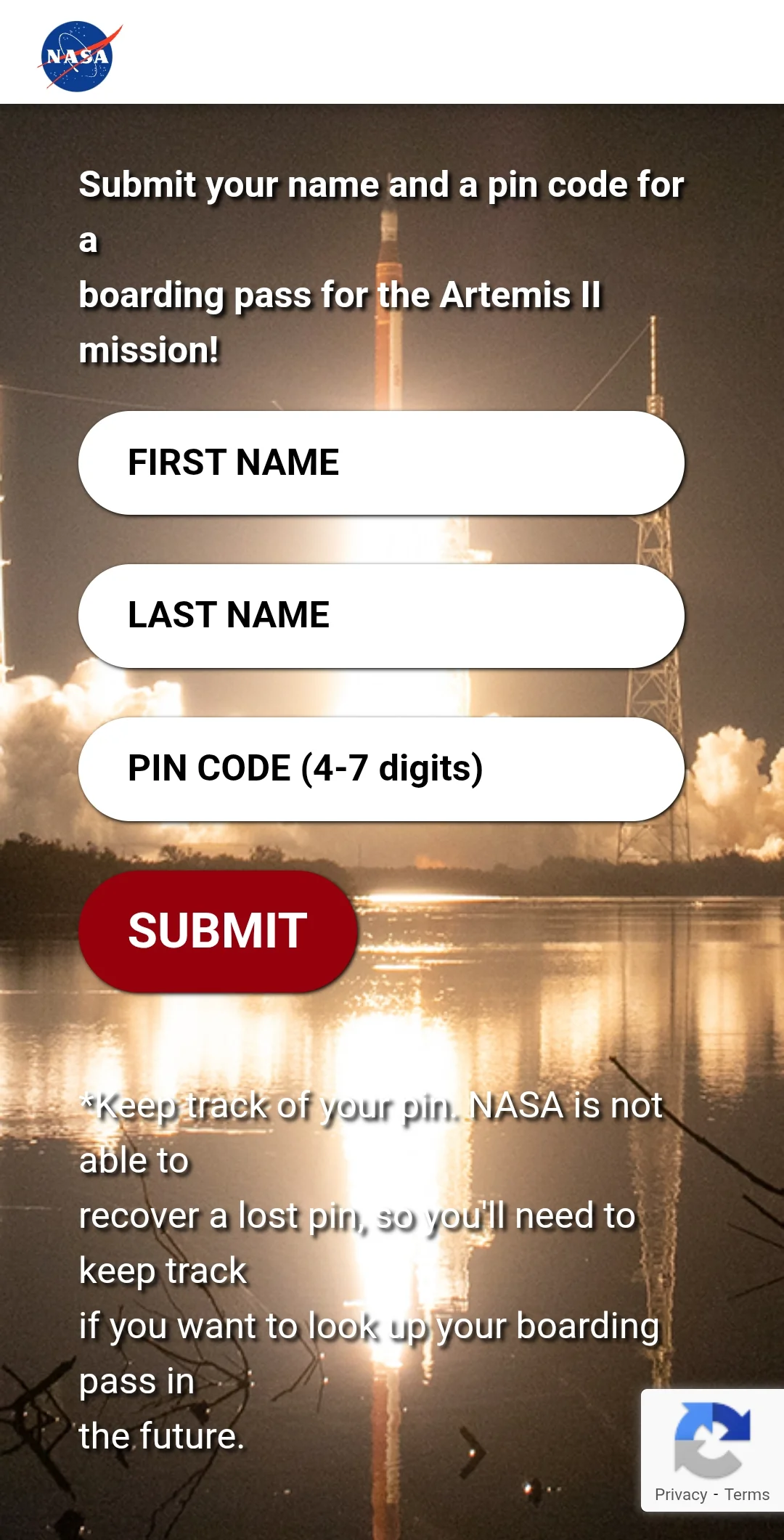Tap the NASA logo to go home
The width and height of the screenshot is (784, 1540).
click(78, 56)
